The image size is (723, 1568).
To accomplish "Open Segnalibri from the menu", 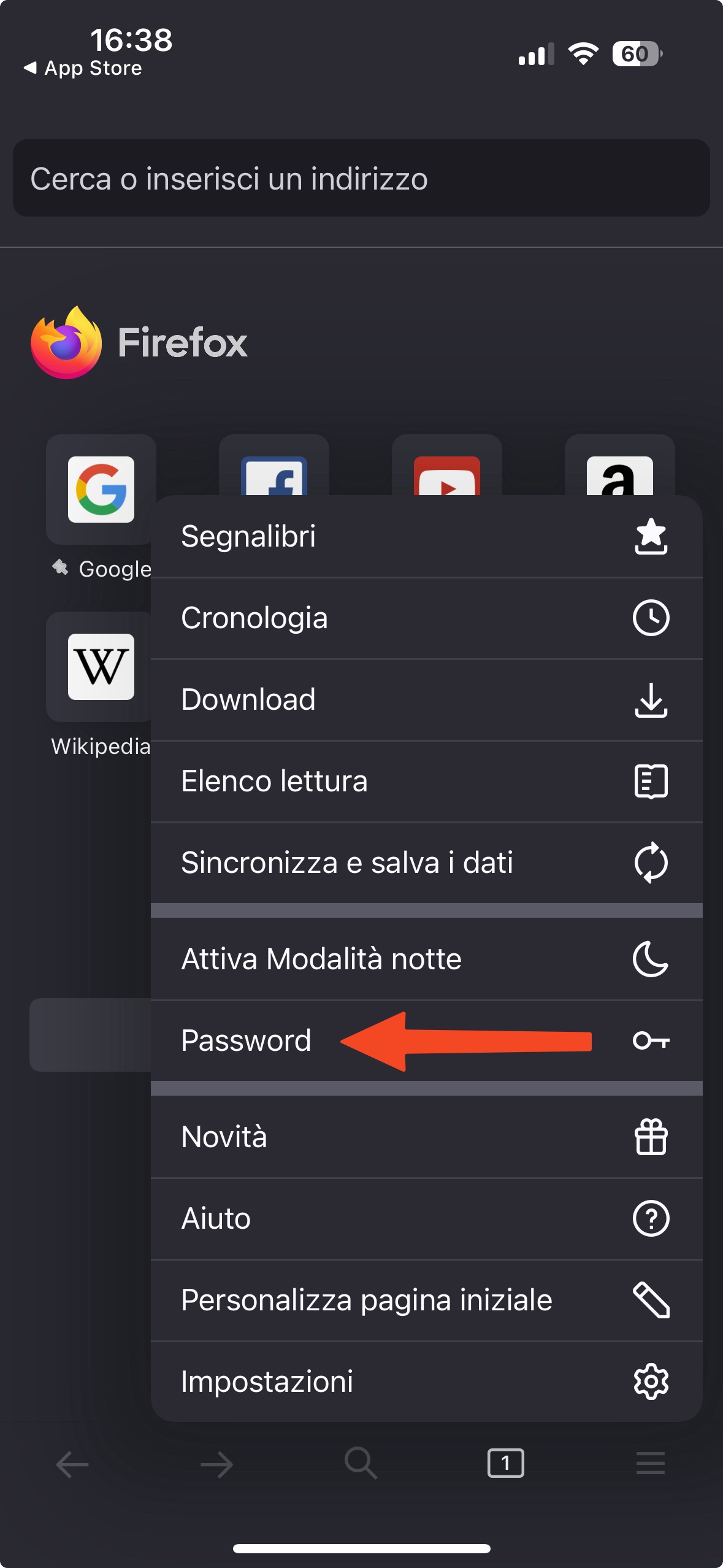I will tap(426, 536).
